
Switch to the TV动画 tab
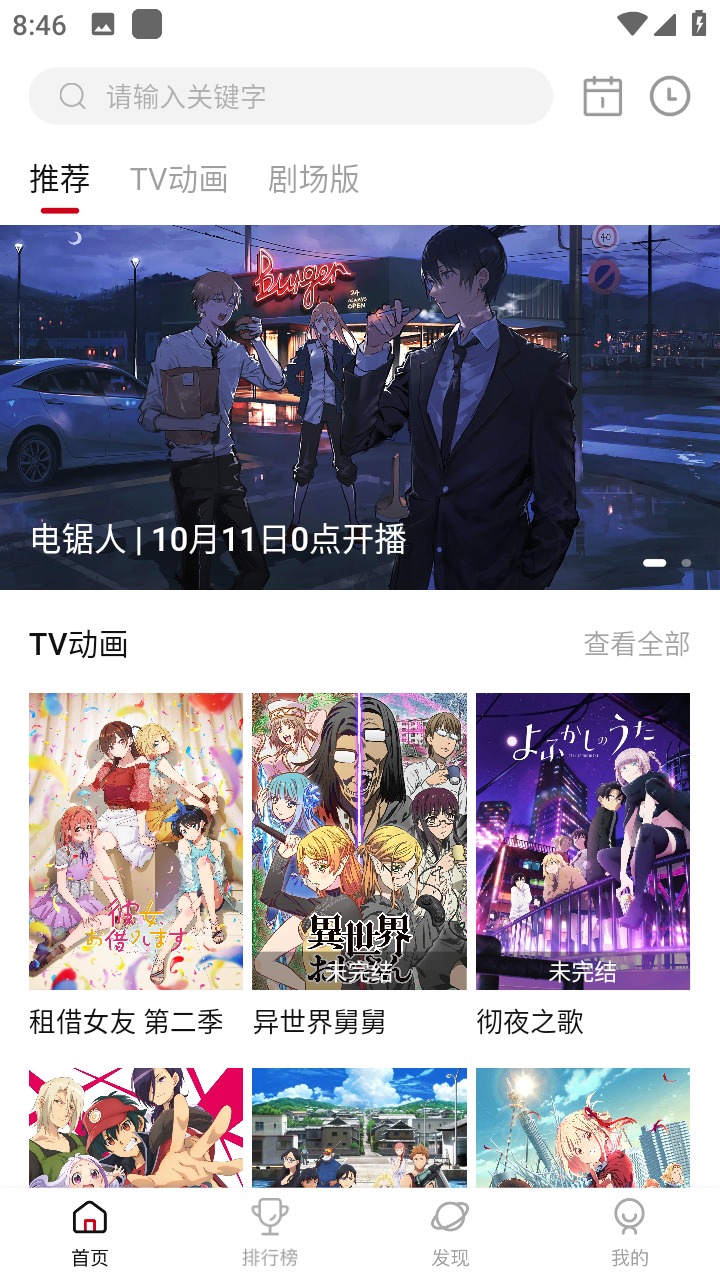pyautogui.click(x=180, y=180)
